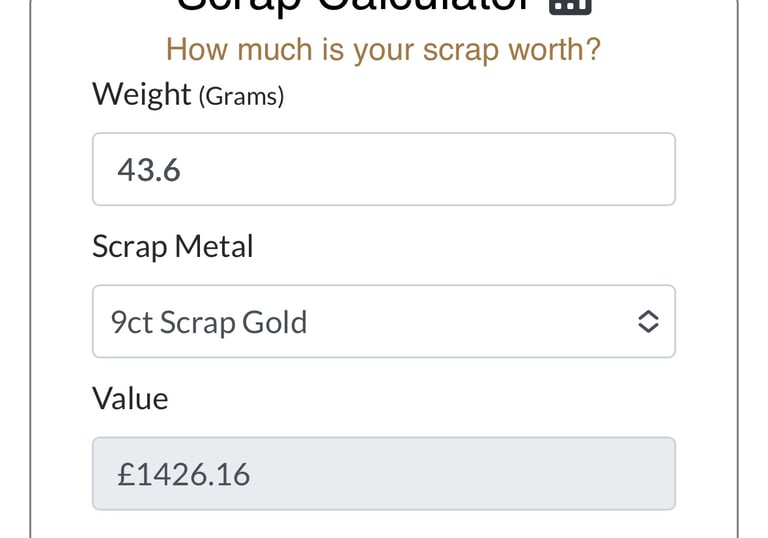Open the Scrap Metal dropdown
Viewport: 768px width, 538px height.
click(x=383, y=322)
